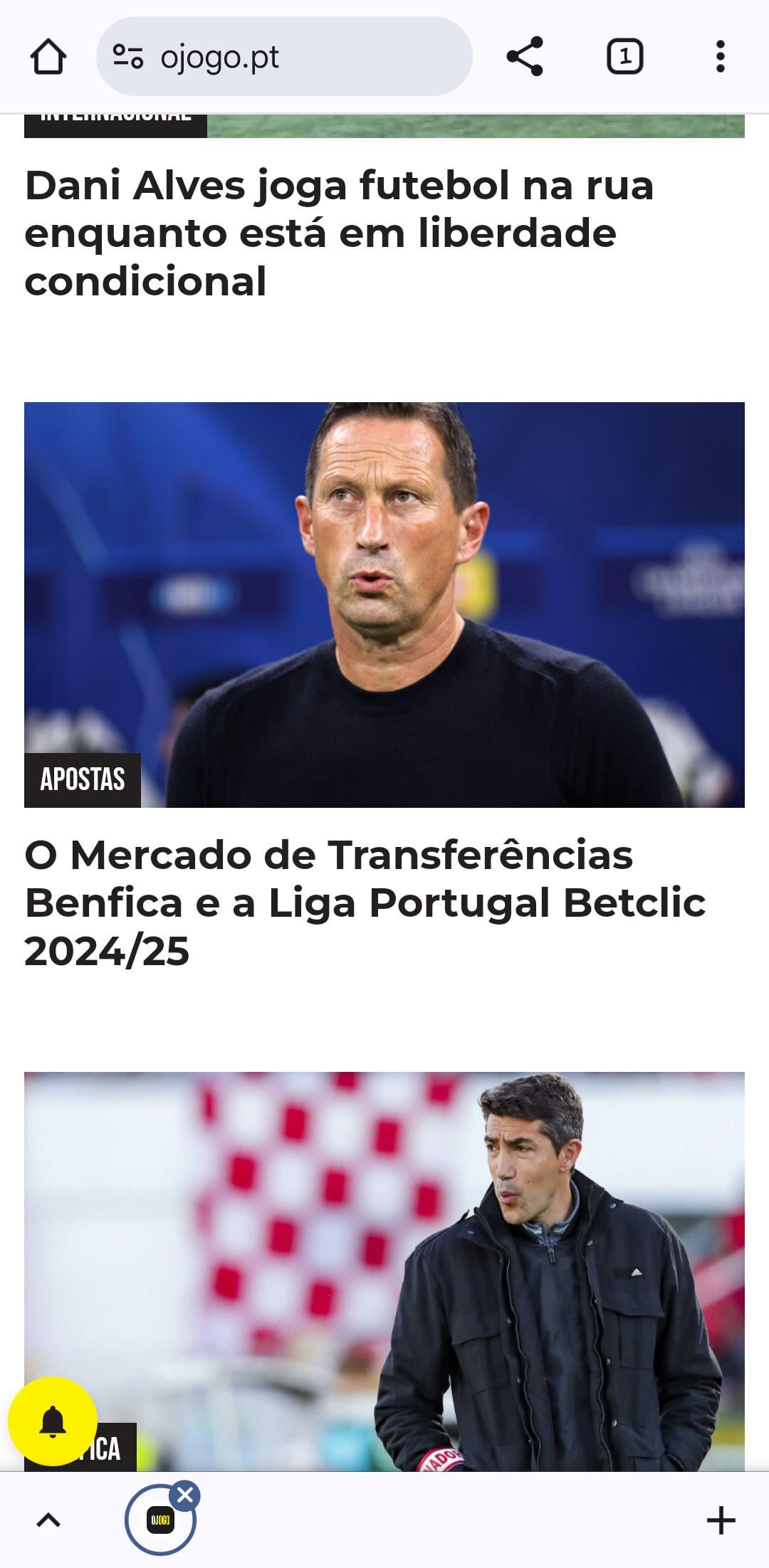Go to the browser home page
The height and width of the screenshot is (1568, 769).
(x=48, y=57)
